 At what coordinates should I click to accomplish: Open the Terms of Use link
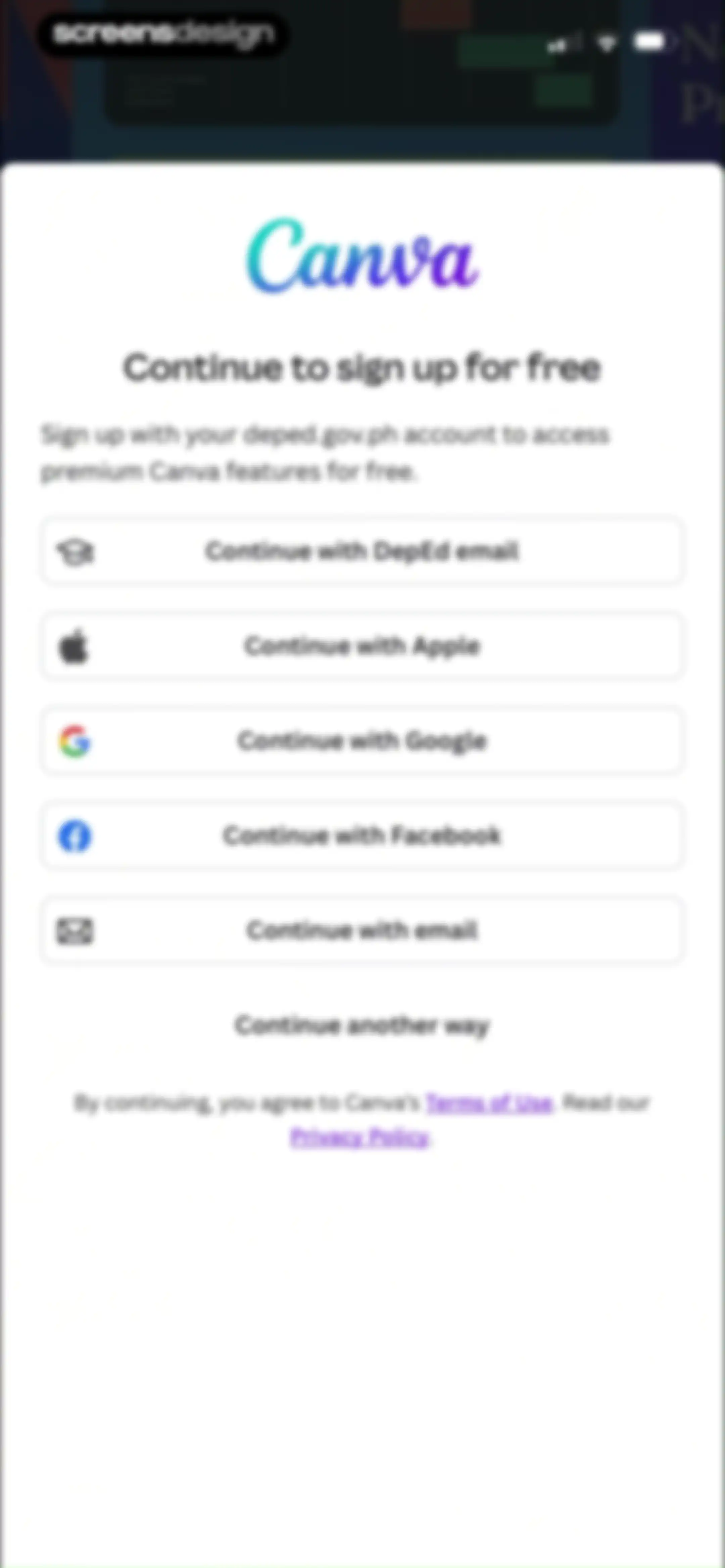point(489,1102)
